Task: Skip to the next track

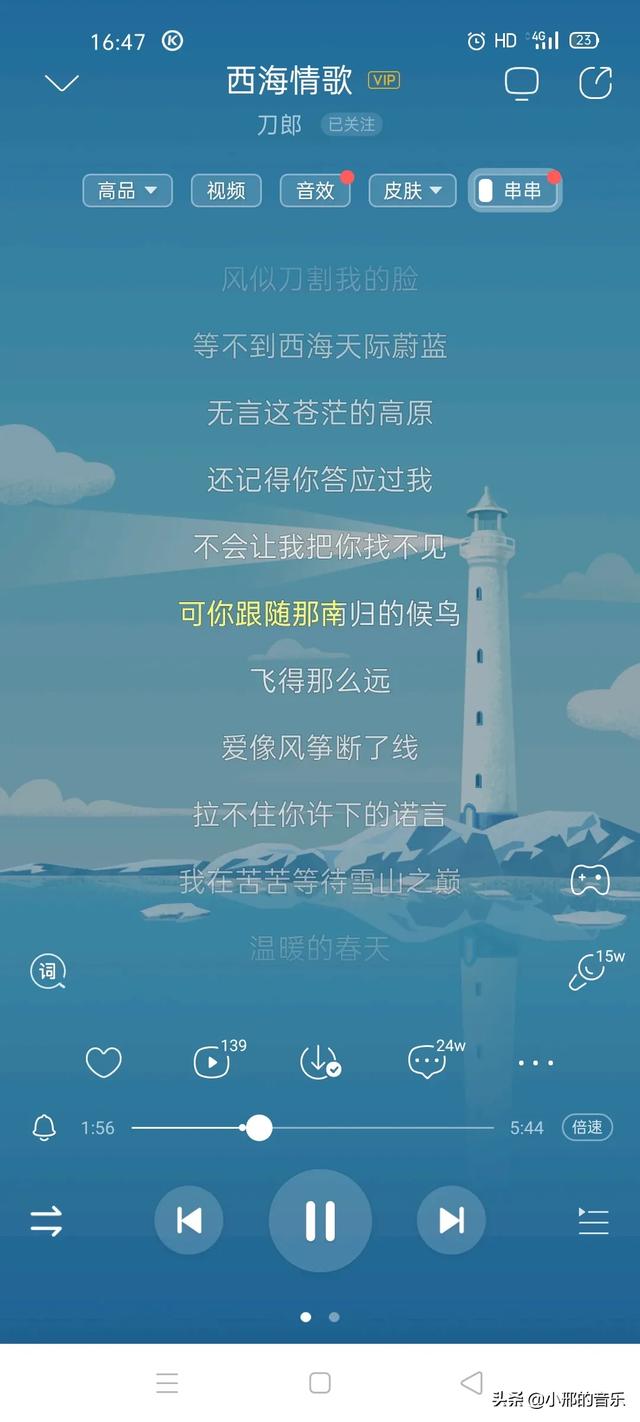Action: (451, 1220)
